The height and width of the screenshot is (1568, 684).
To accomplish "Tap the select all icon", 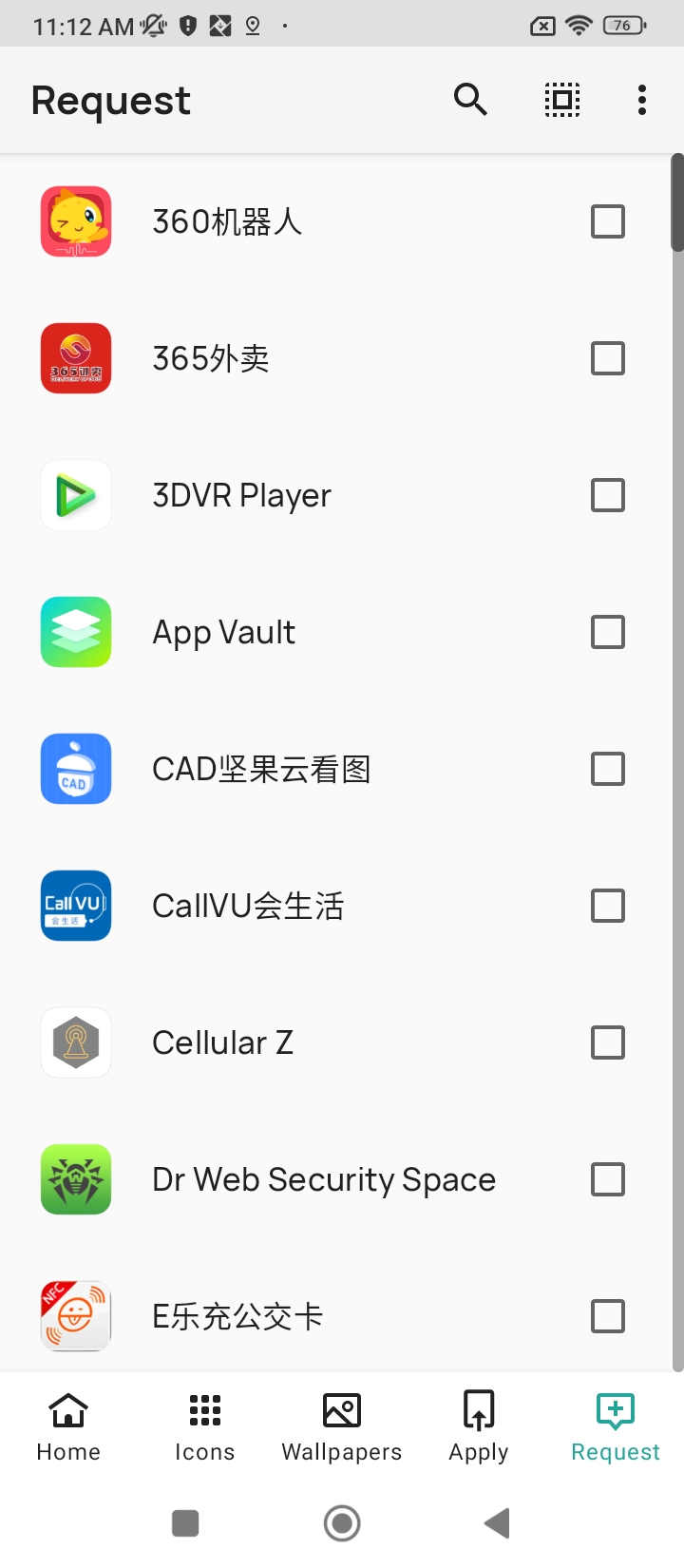I will tap(562, 100).
